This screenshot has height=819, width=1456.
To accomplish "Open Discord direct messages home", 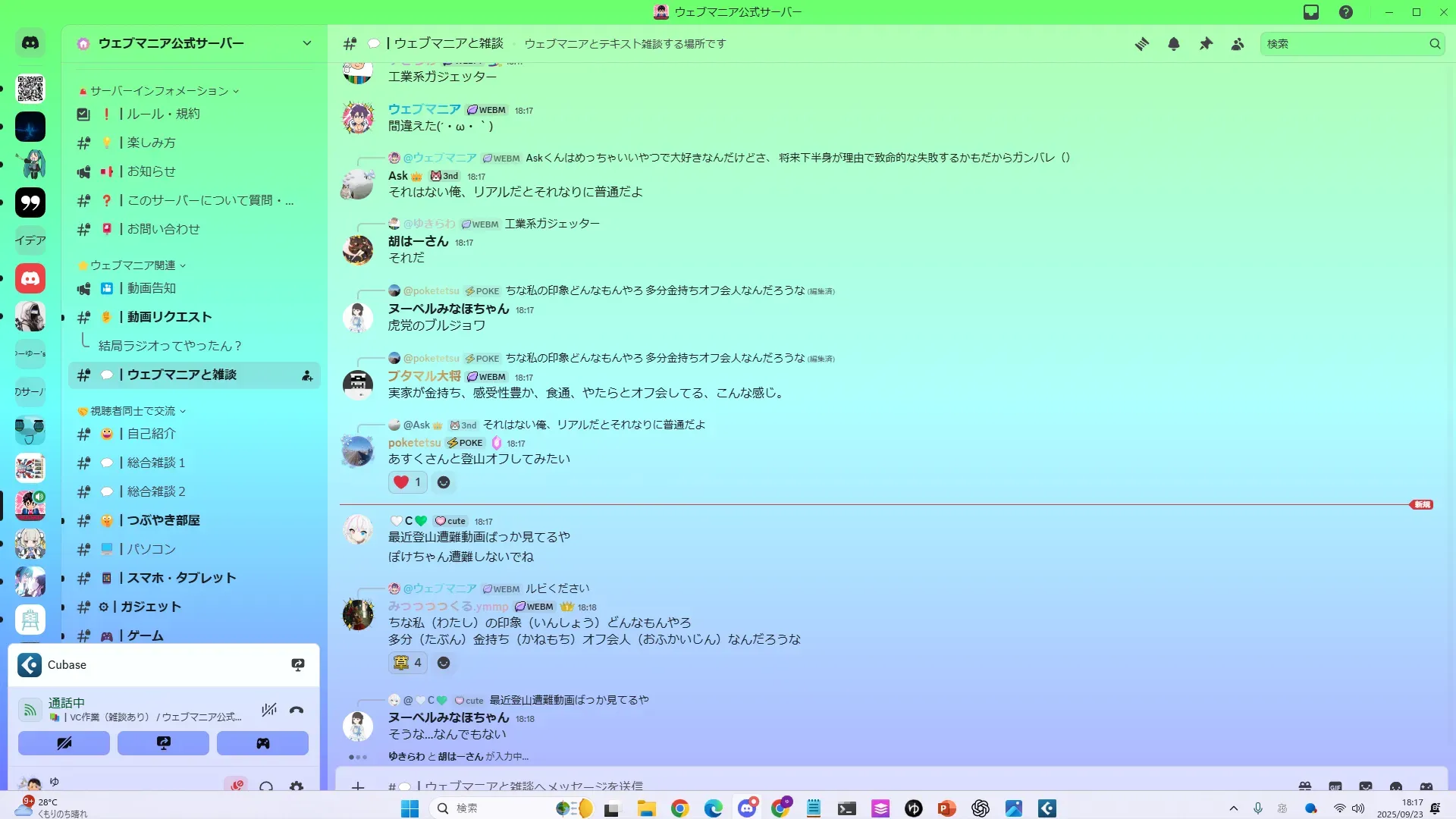I will pyautogui.click(x=30, y=43).
